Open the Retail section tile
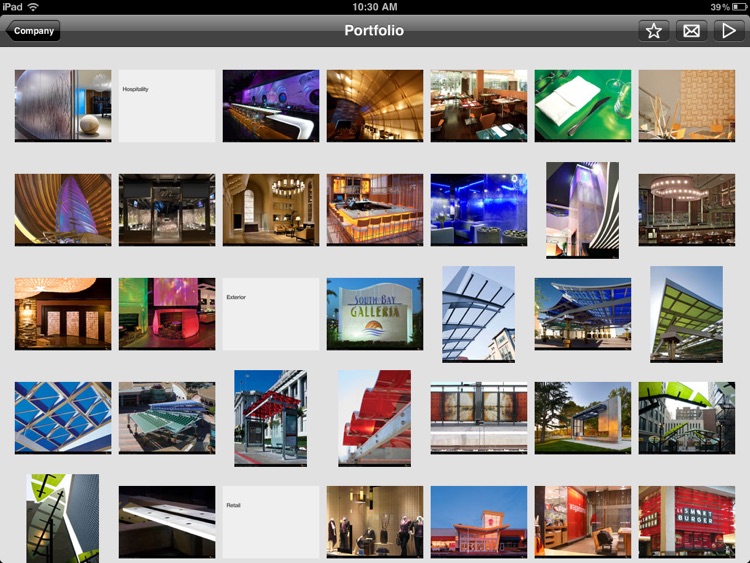Image resolution: width=750 pixels, height=563 pixels. coord(271,521)
